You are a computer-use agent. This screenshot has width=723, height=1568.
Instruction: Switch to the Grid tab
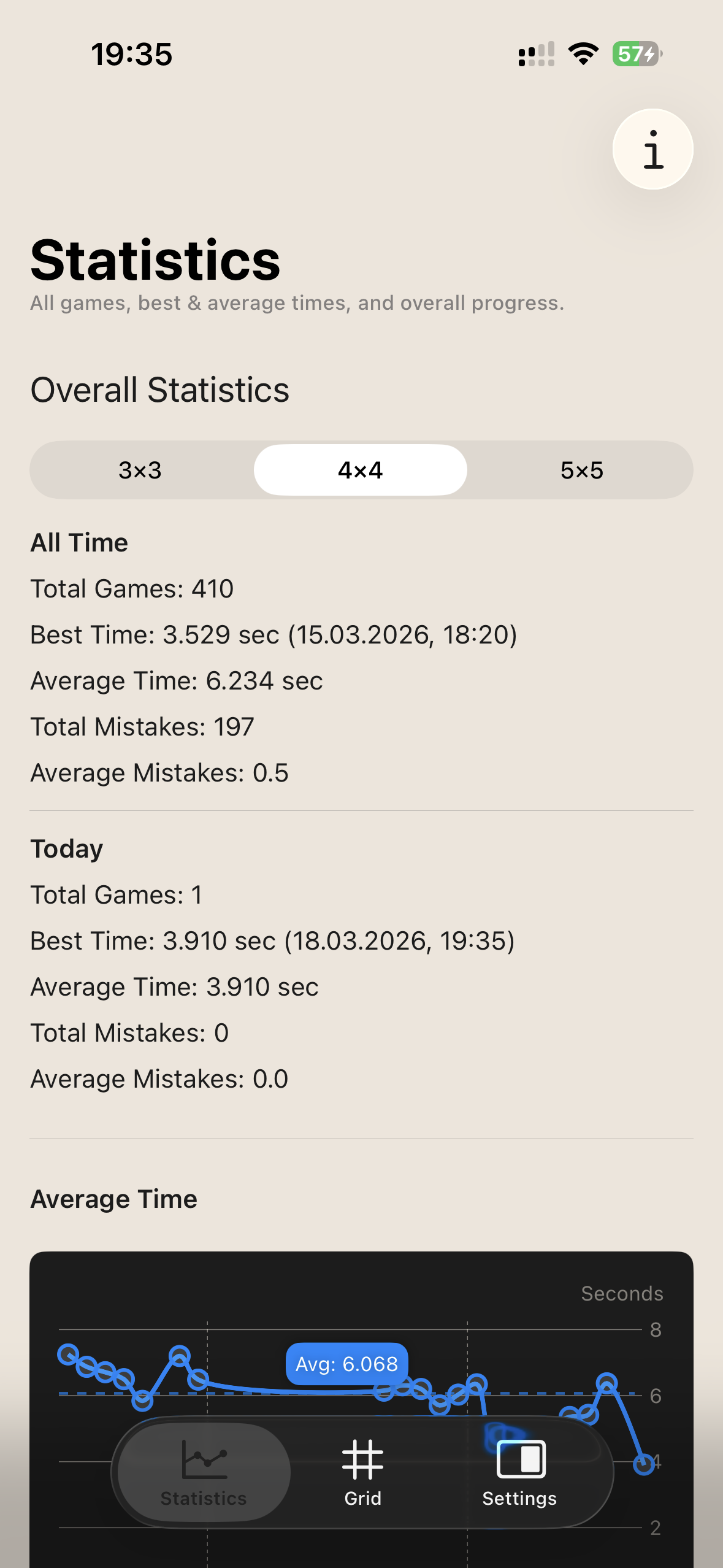(362, 1471)
